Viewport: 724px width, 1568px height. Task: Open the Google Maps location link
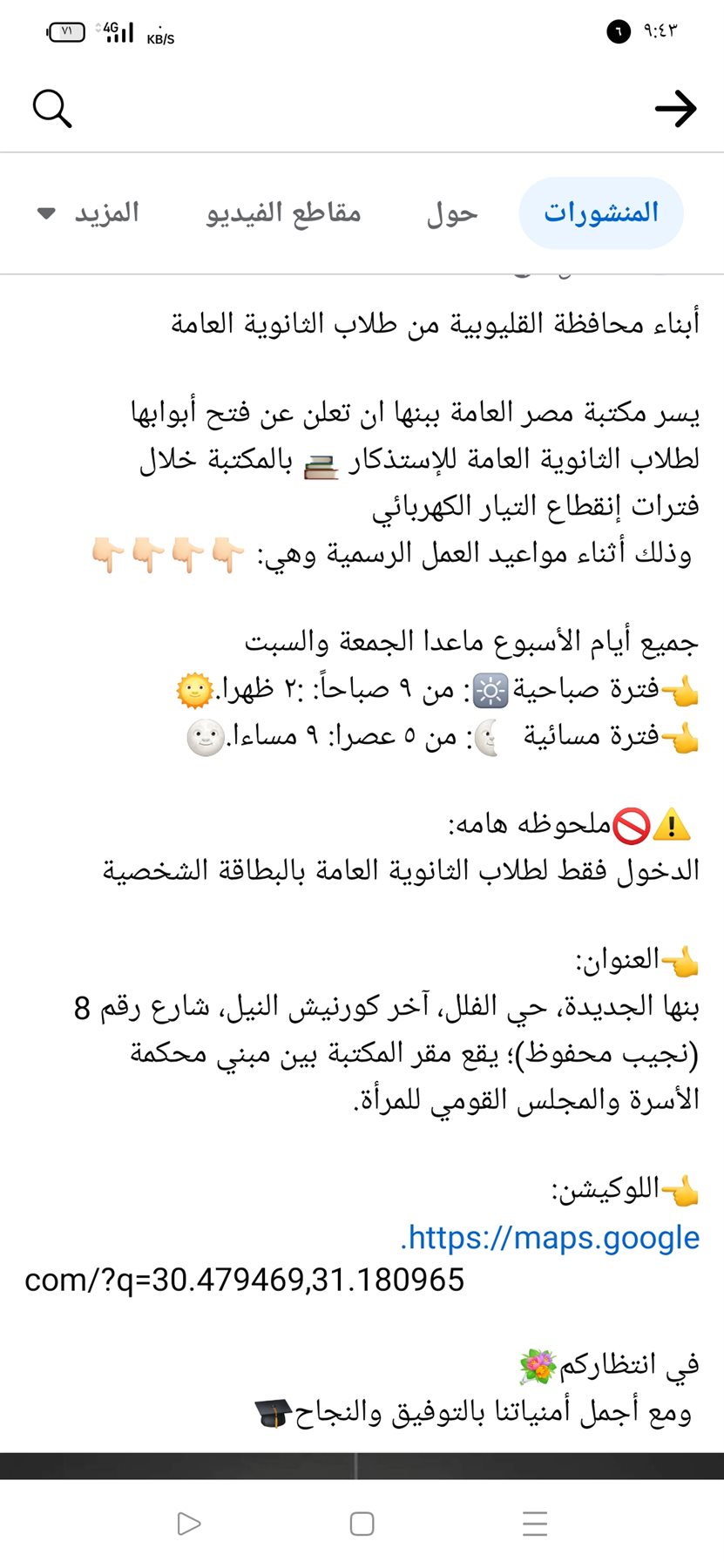551,1238
